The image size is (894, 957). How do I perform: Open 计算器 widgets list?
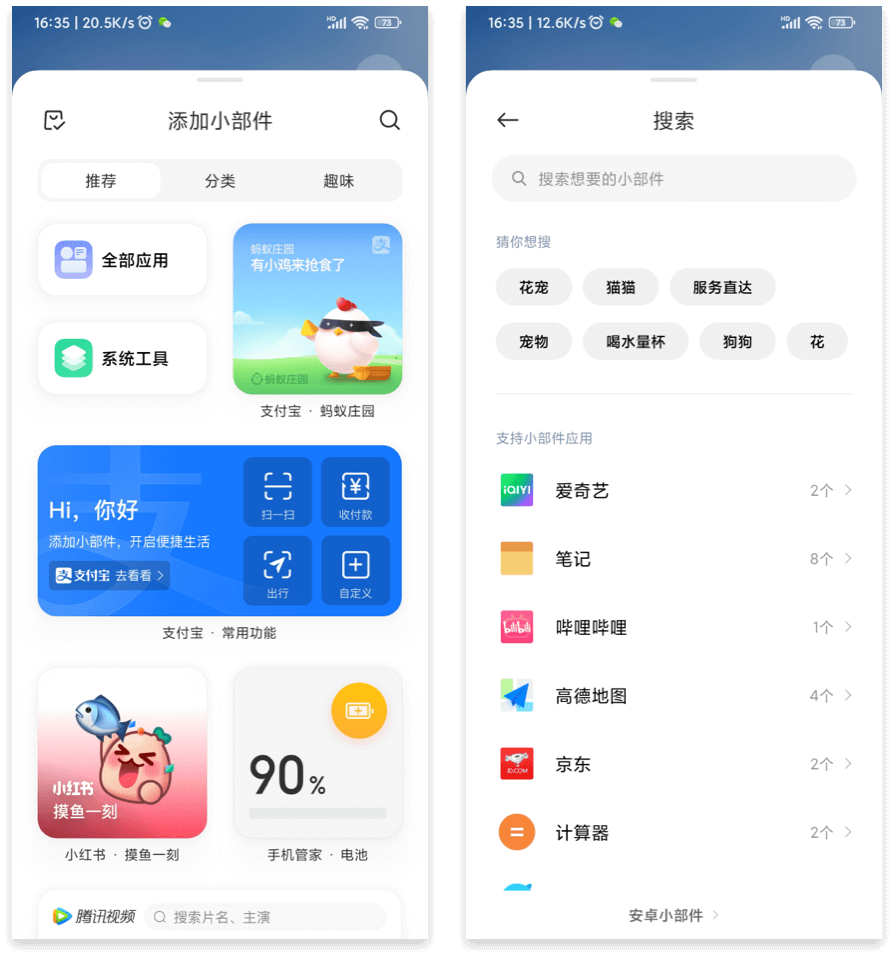[x=674, y=832]
